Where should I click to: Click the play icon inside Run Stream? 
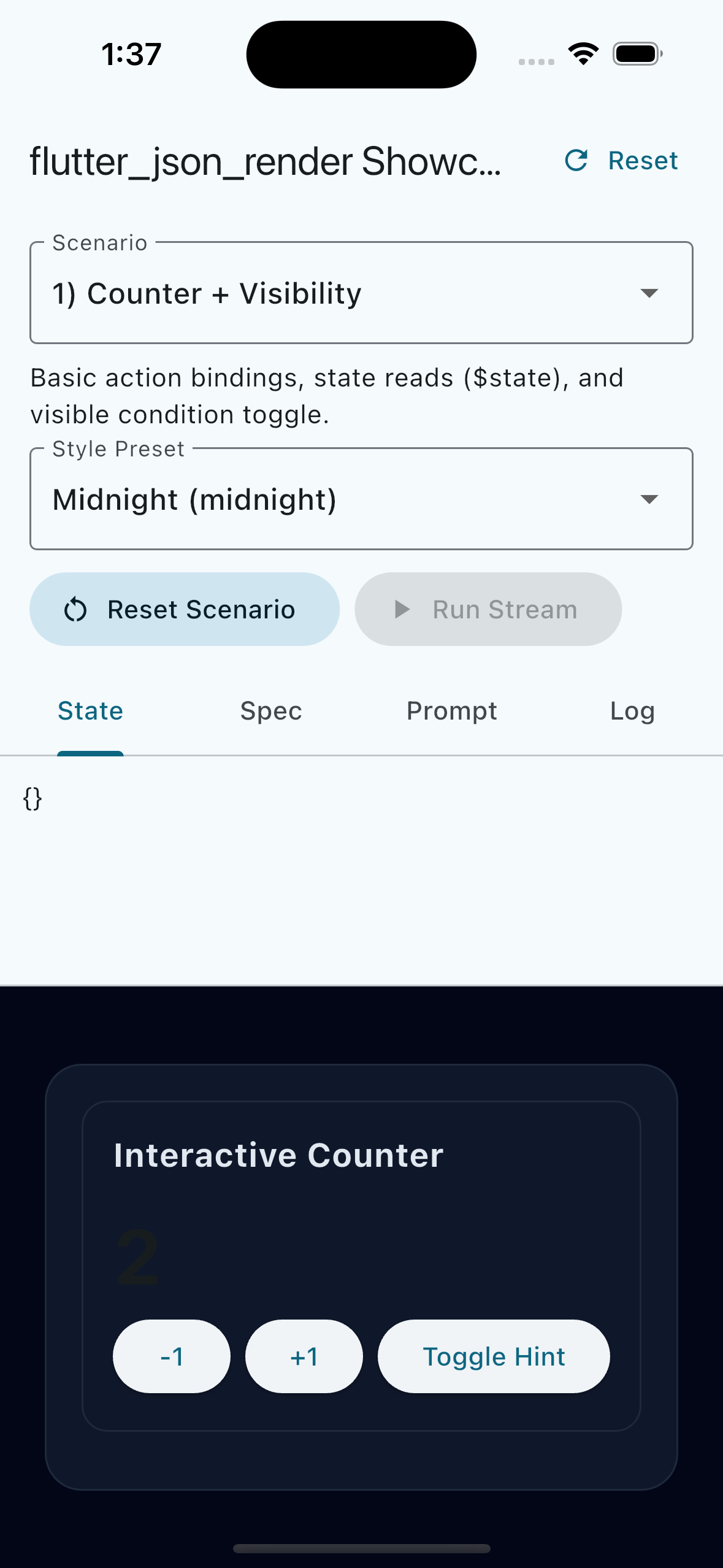pos(404,609)
